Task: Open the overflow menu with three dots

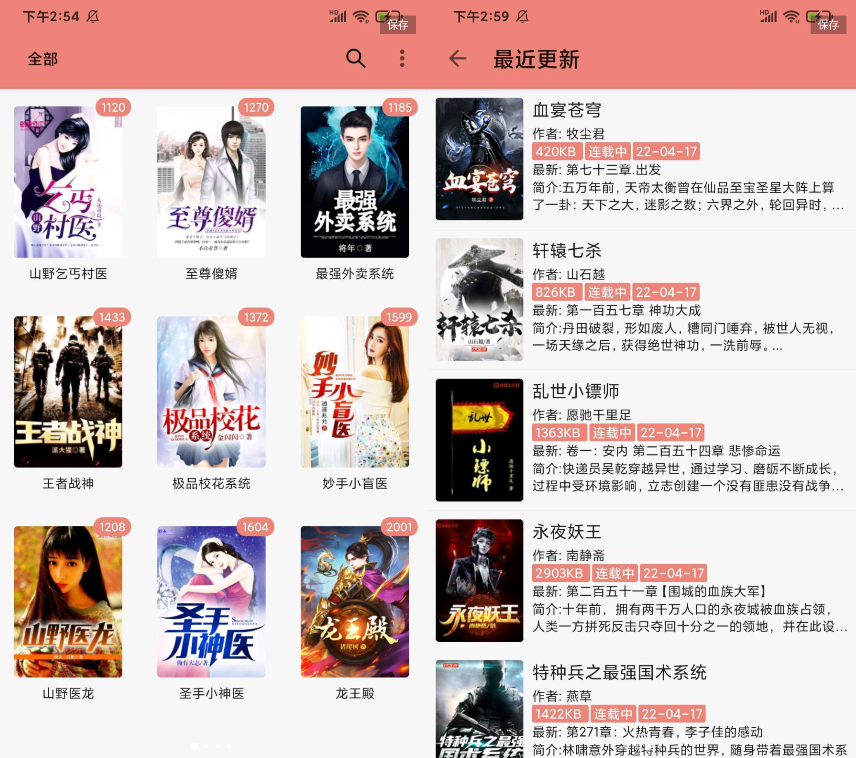Action: coord(402,58)
